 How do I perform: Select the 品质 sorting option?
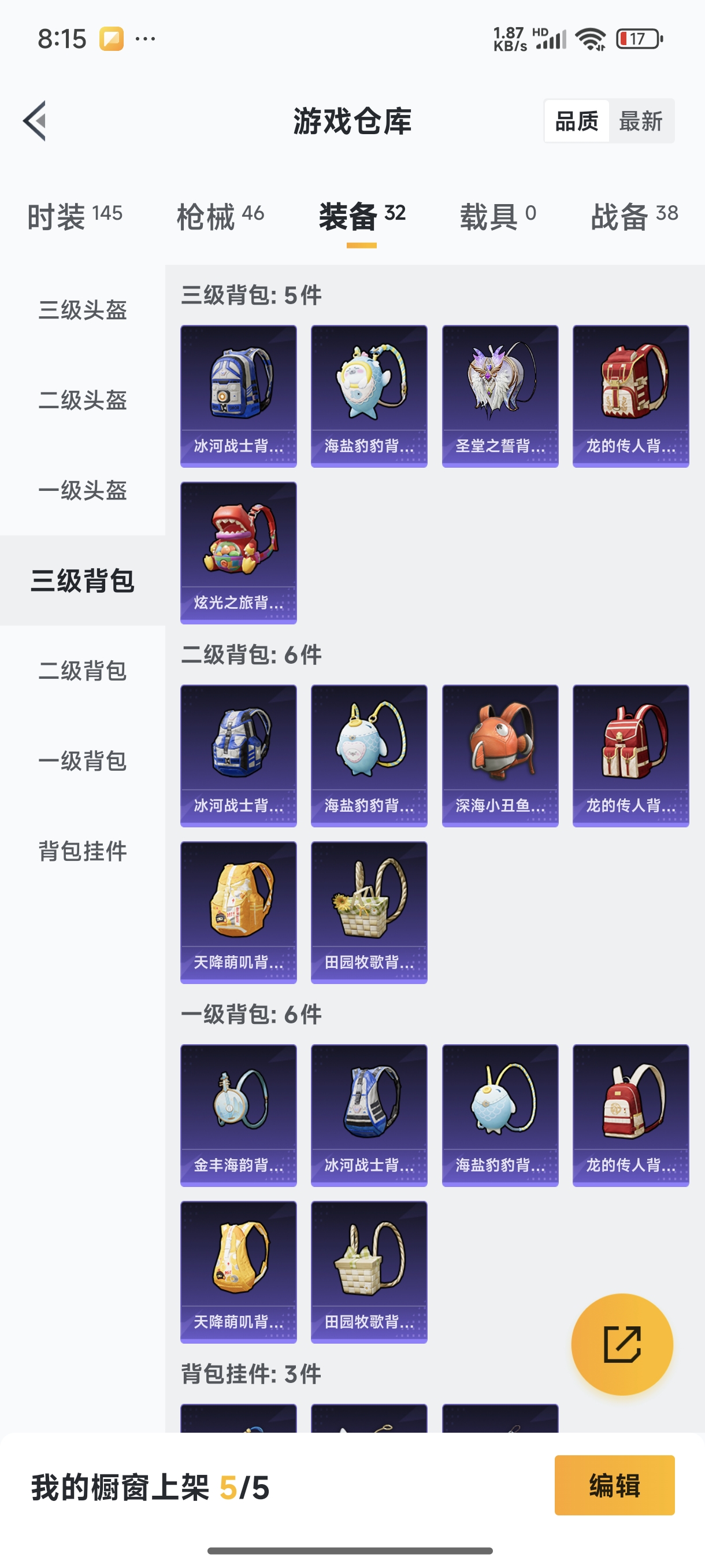tap(576, 121)
